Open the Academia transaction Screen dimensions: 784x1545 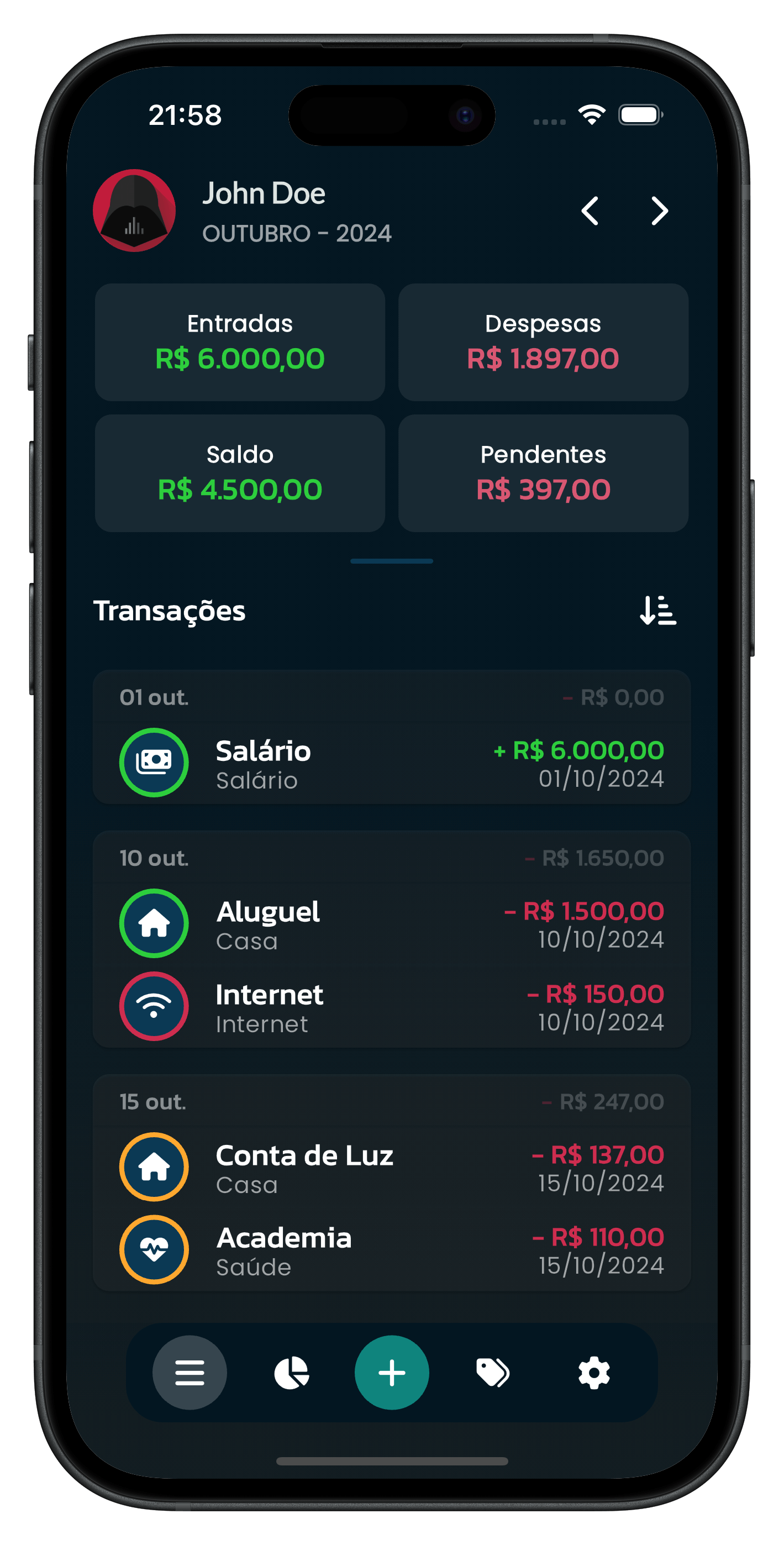point(391,1250)
